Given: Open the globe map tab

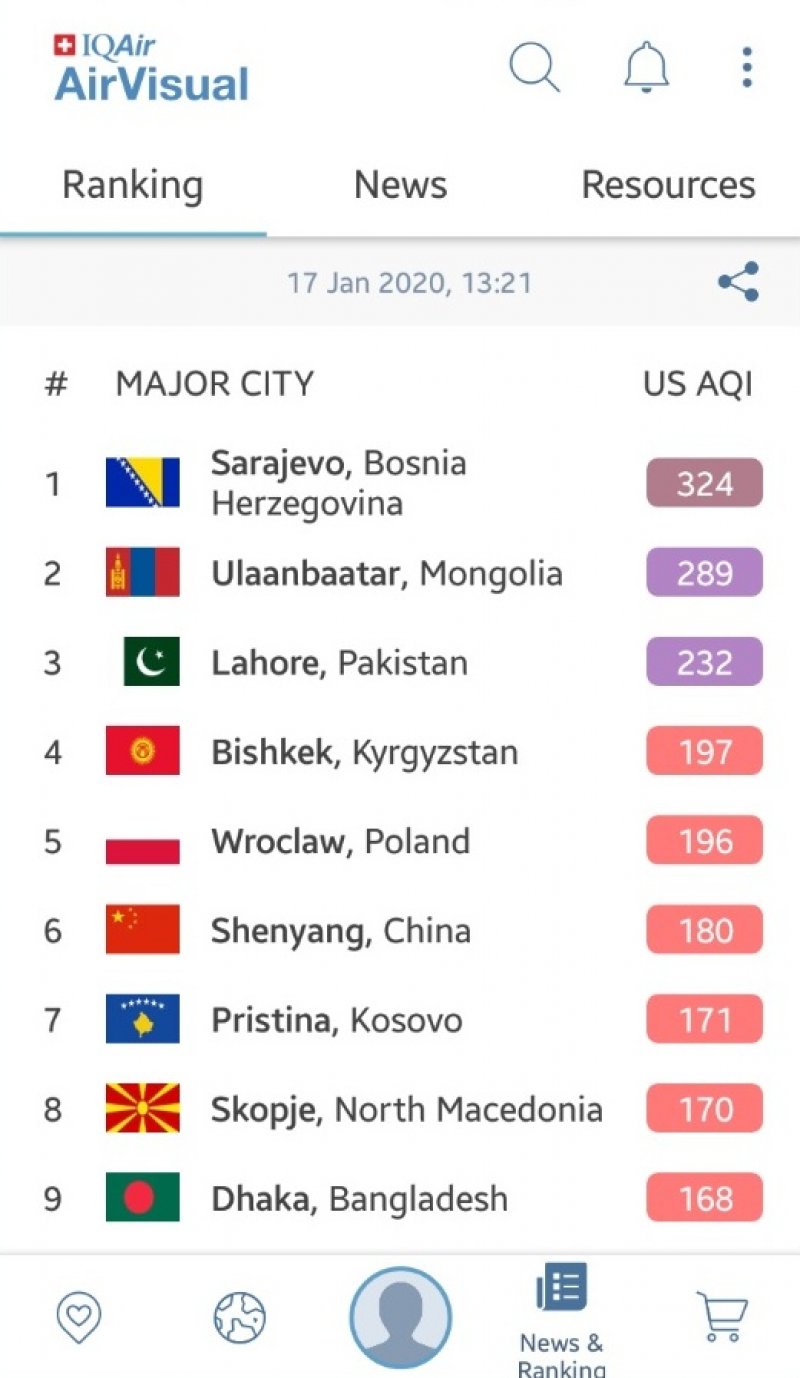Looking at the screenshot, I should (240, 1316).
